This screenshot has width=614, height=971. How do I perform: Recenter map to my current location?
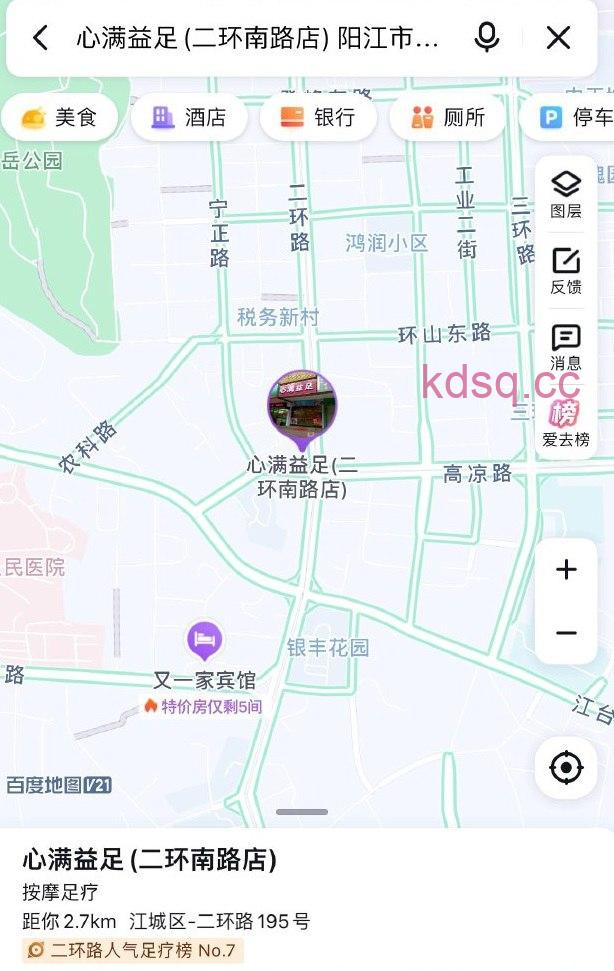click(566, 768)
